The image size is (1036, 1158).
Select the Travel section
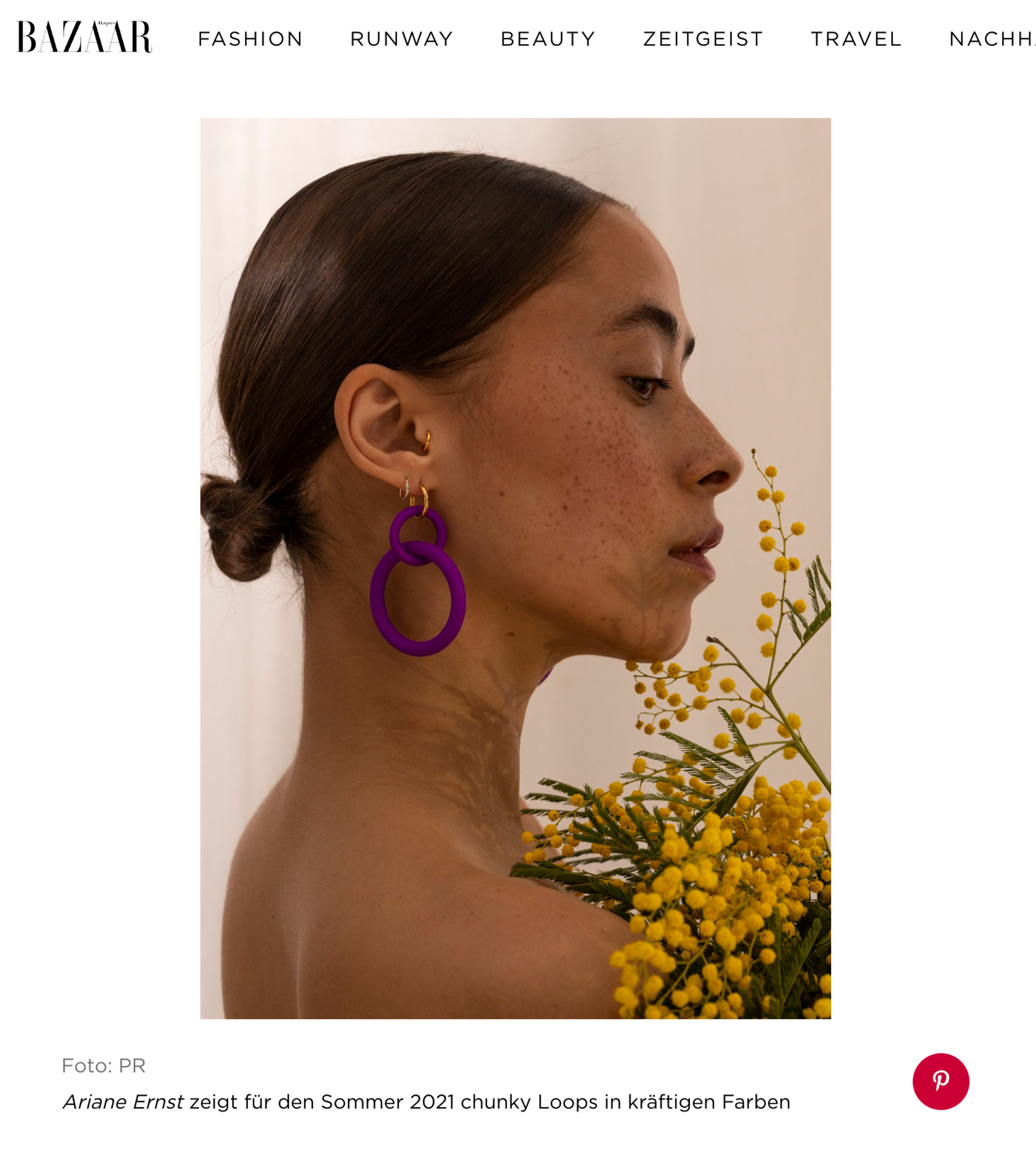856,39
